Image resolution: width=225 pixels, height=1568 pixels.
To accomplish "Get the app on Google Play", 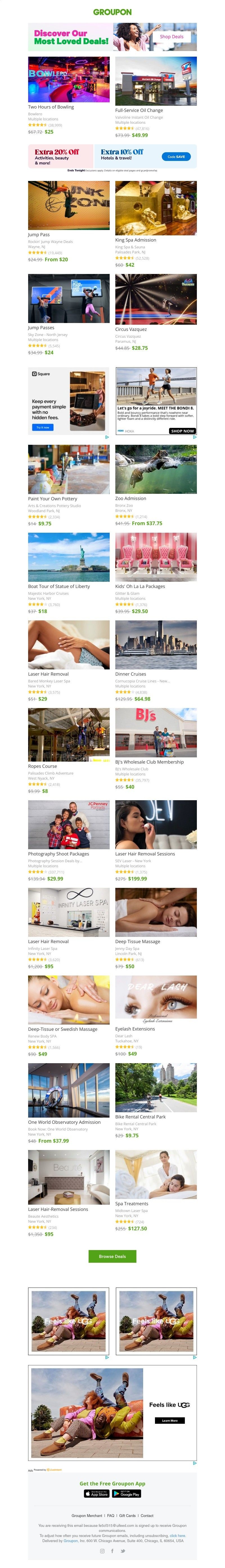I will coord(127,1494).
